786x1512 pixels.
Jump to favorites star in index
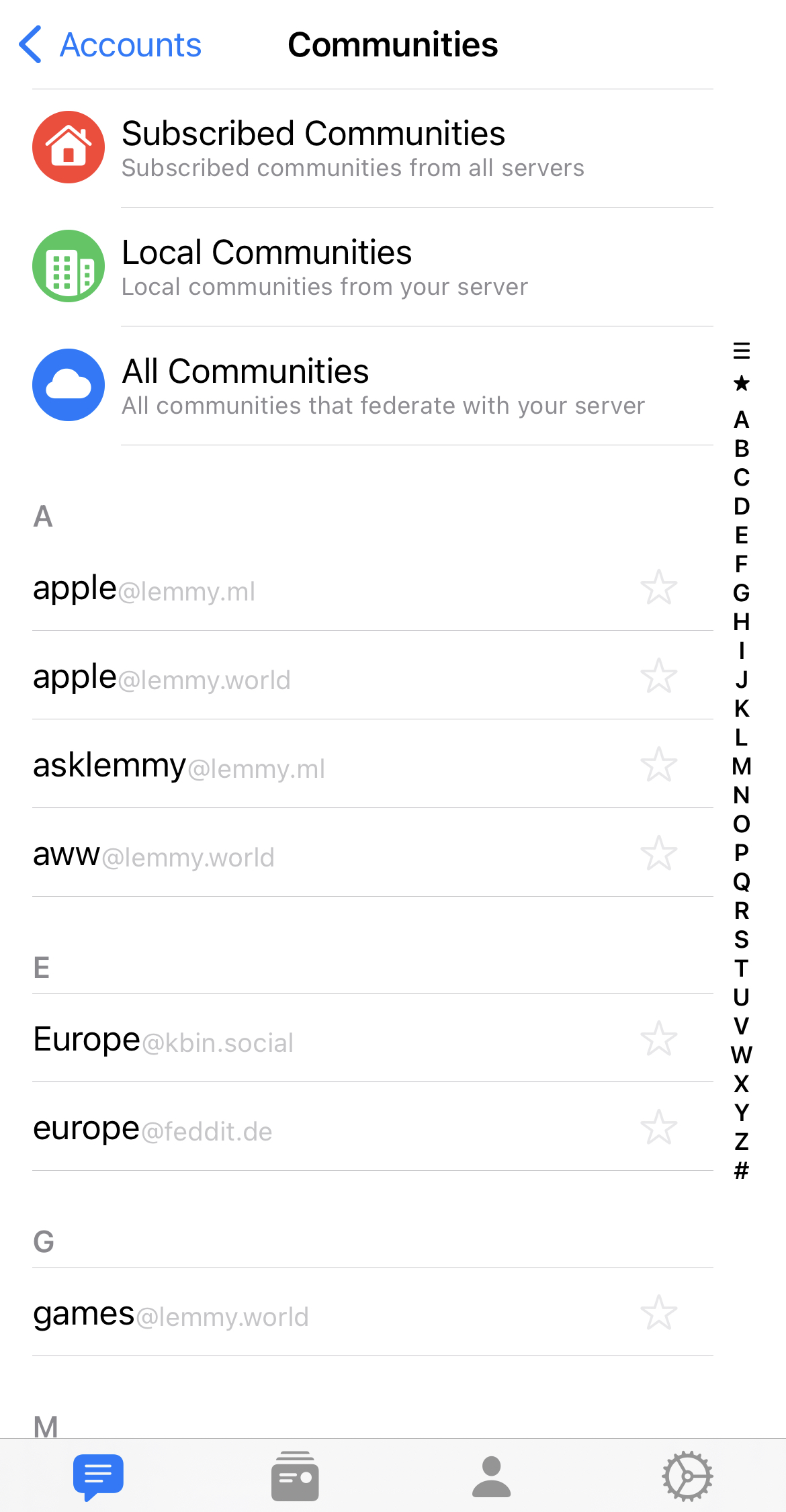click(741, 384)
